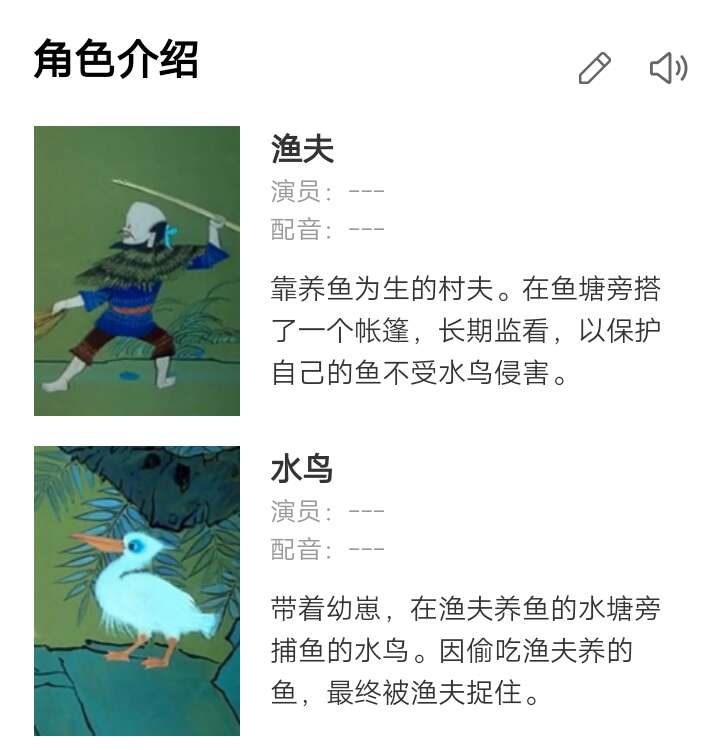Open the 水鸟 character image
719x750 pixels.
click(137, 590)
